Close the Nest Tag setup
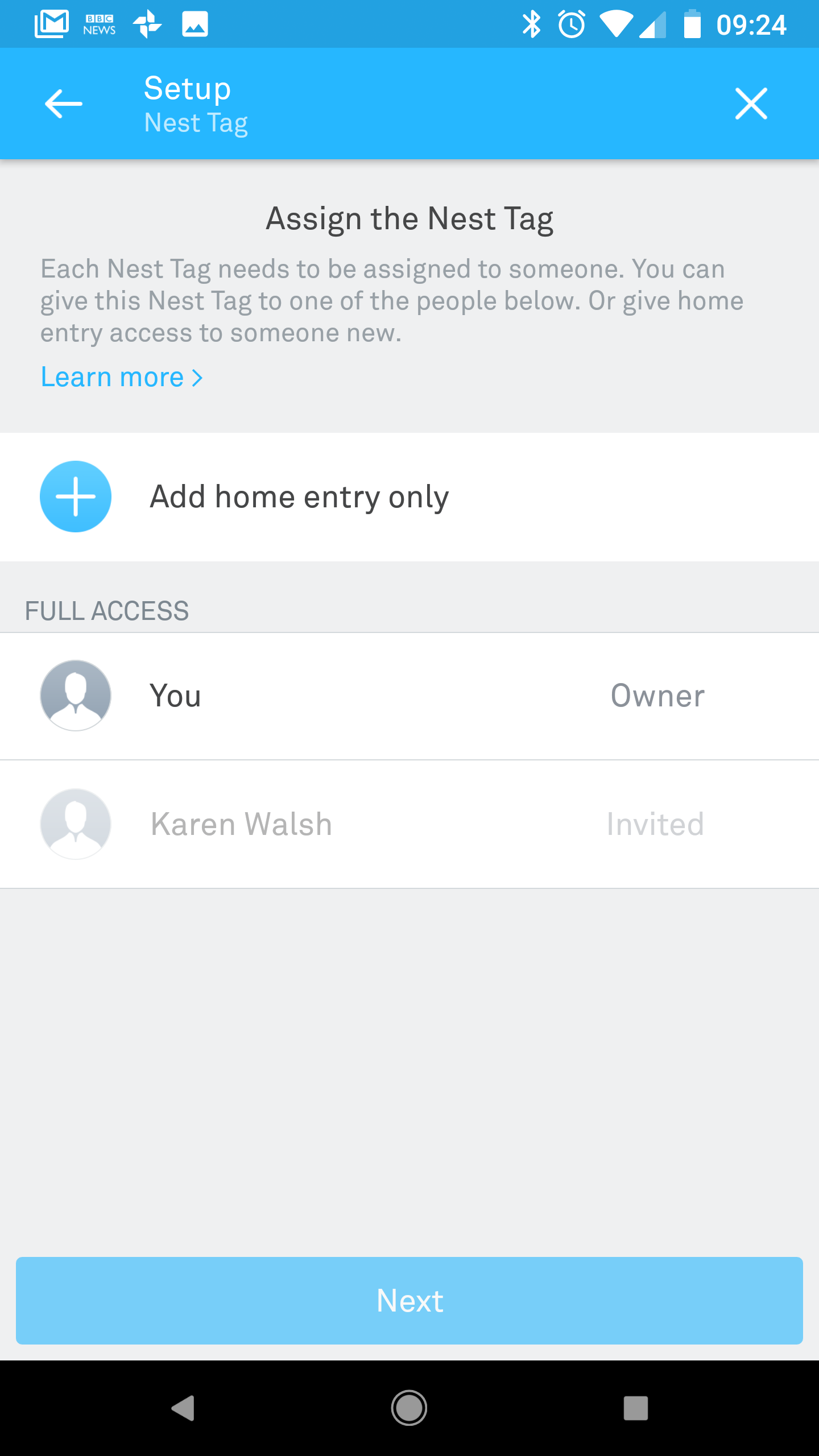The image size is (819, 1456). (751, 104)
